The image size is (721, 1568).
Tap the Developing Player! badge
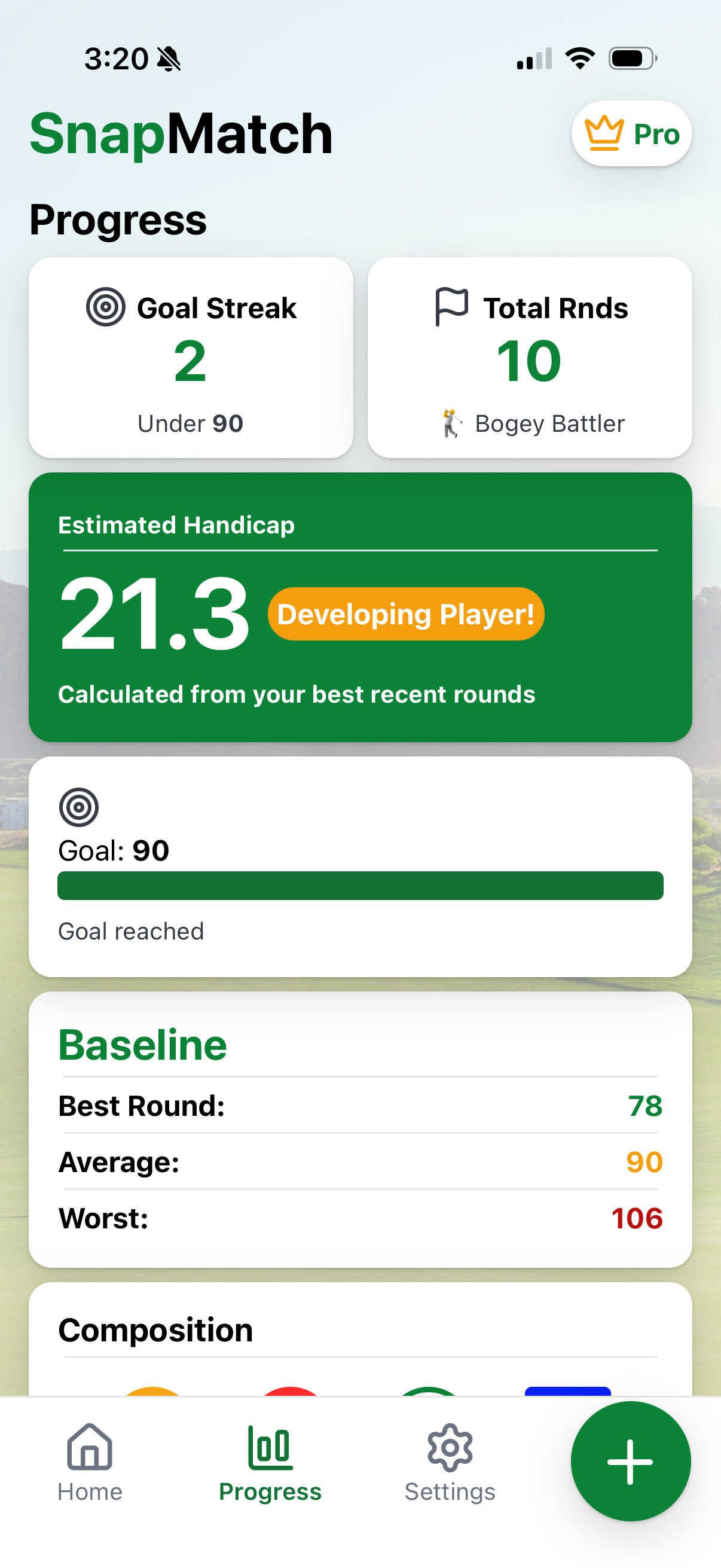(x=406, y=614)
